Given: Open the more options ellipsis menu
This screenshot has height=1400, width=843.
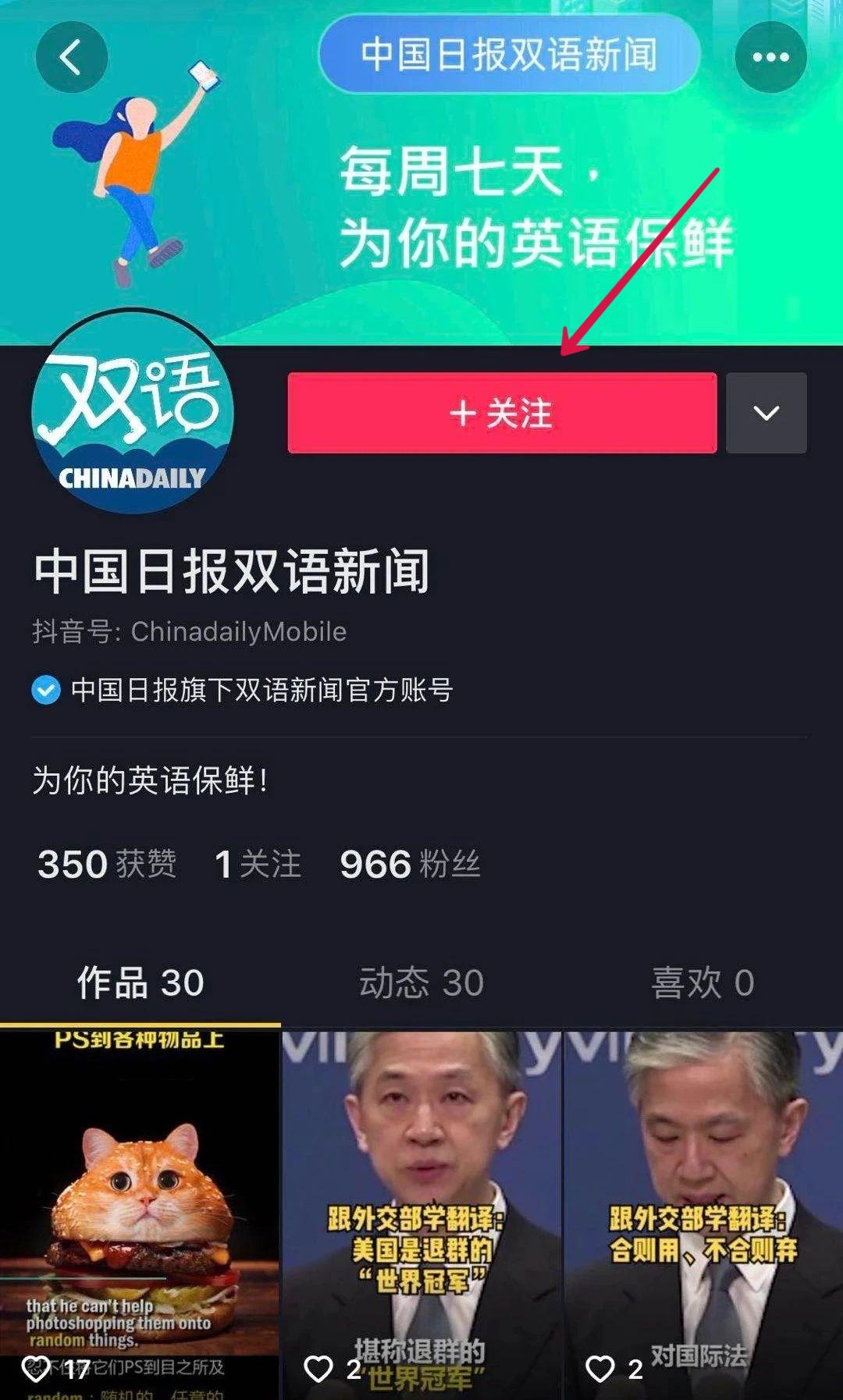Looking at the screenshot, I should click(770, 56).
